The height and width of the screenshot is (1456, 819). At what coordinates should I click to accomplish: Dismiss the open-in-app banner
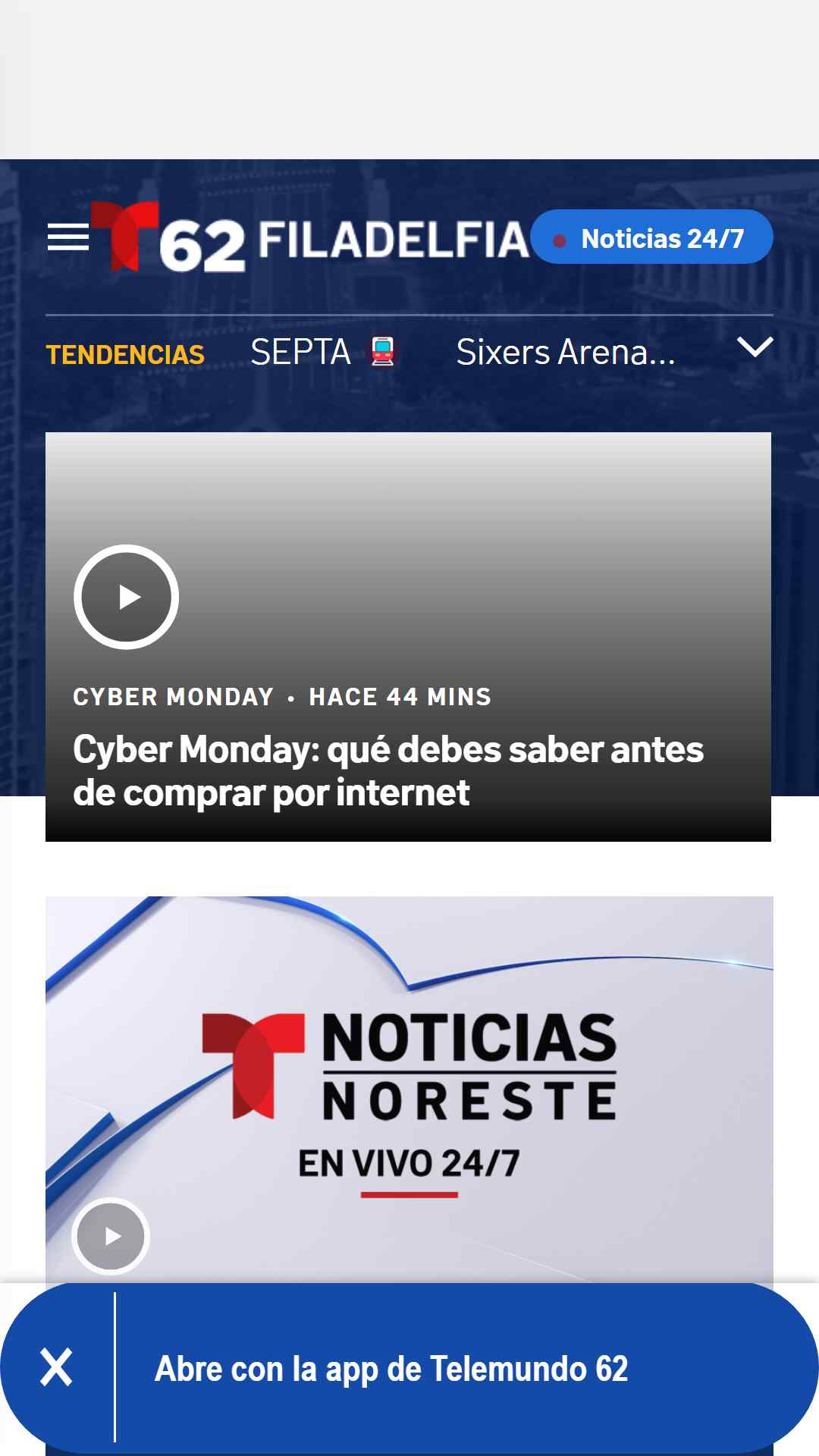pyautogui.click(x=57, y=1368)
